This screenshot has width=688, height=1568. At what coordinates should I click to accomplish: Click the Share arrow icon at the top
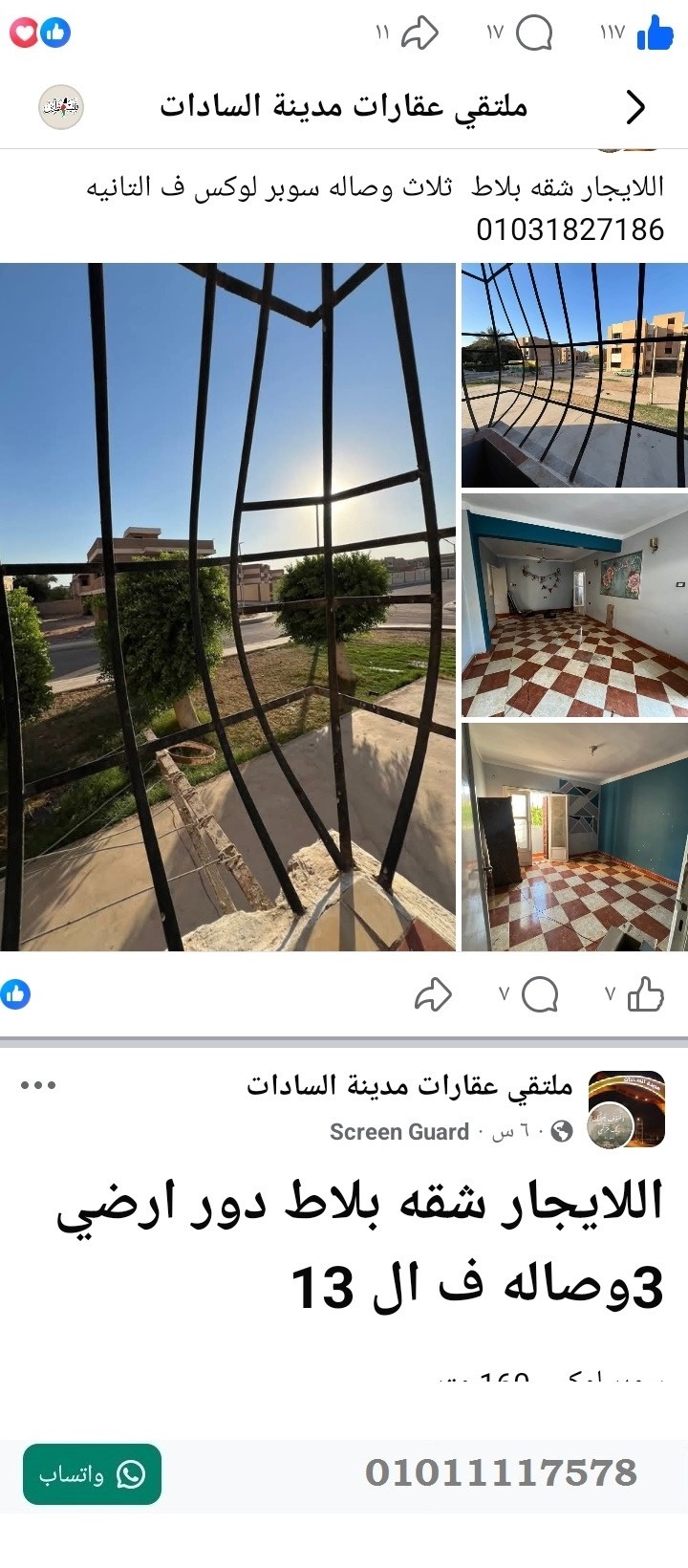click(x=420, y=32)
